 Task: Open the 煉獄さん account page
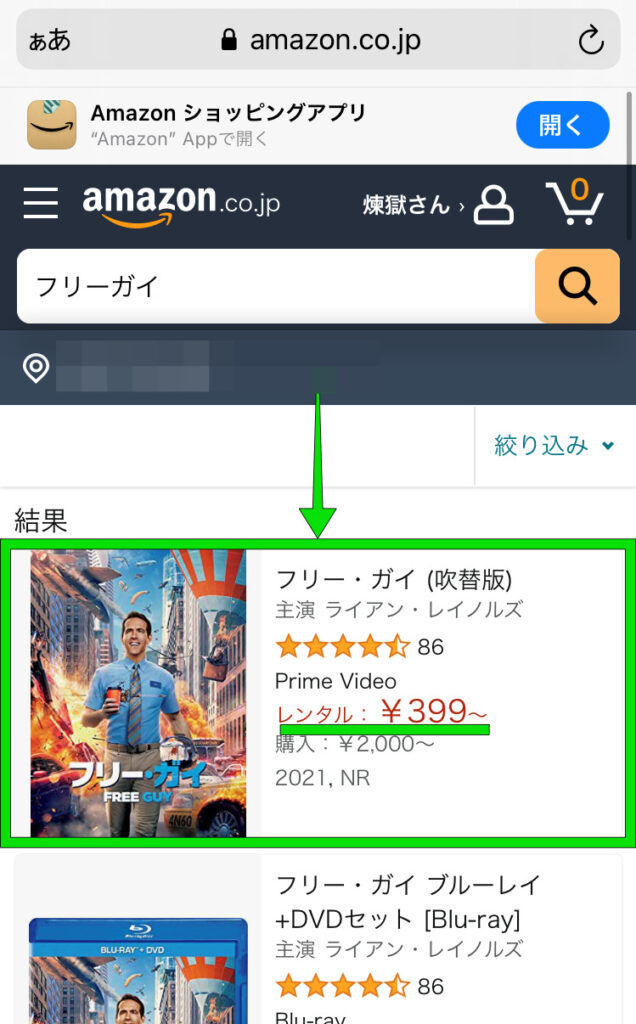[438, 205]
